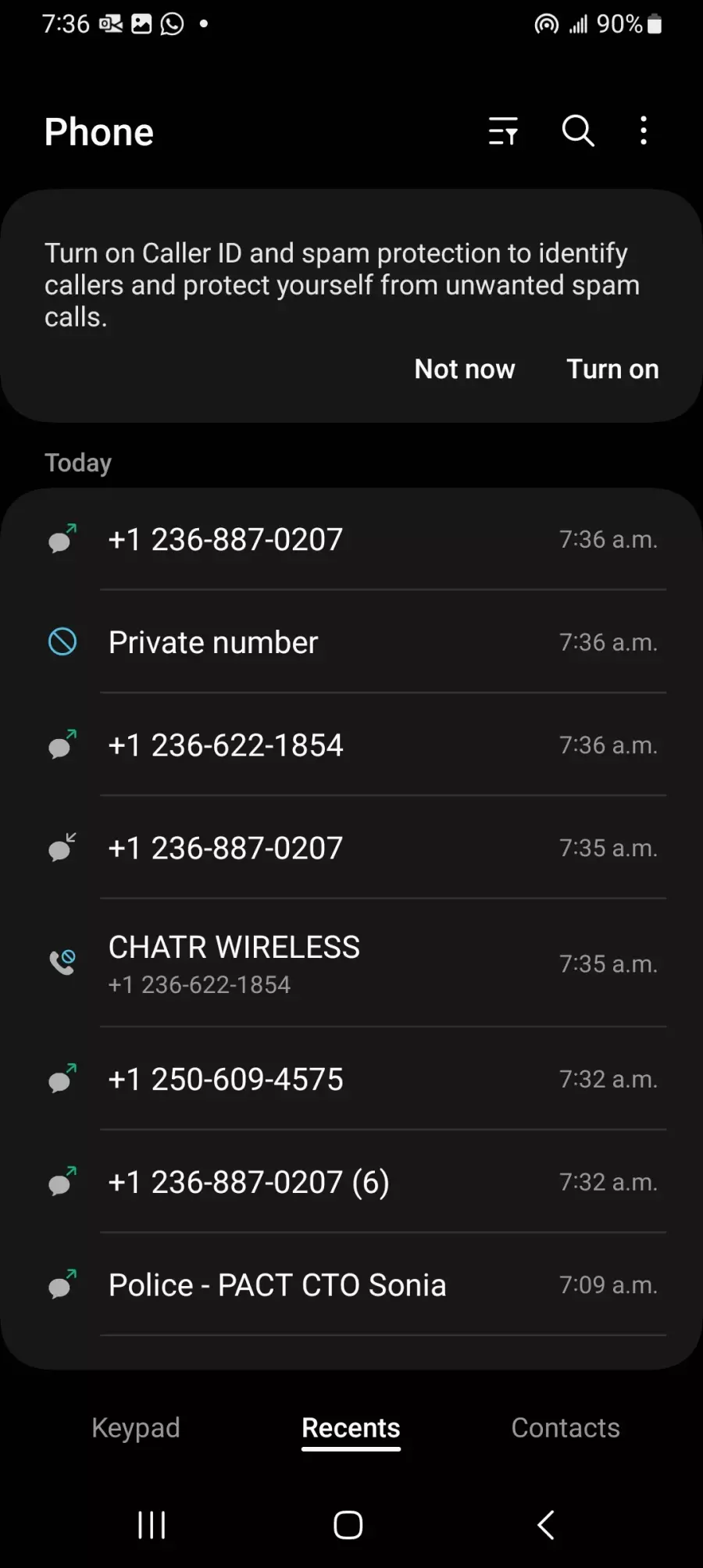Switch to the Contacts tab
This screenshot has width=703, height=1568.
(566, 1428)
